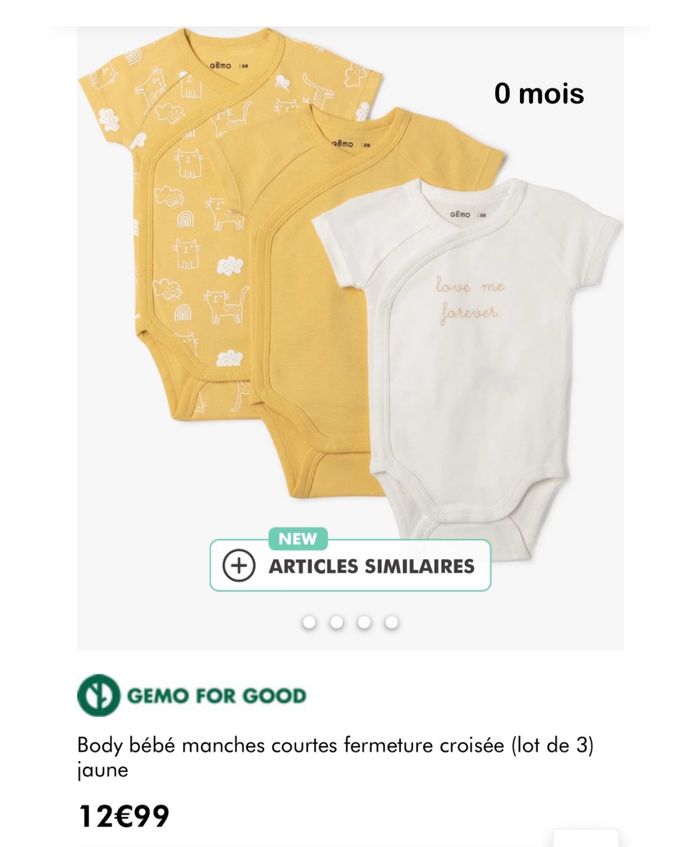Viewport: 700px width, 847px height.
Task: Tap the photo carousel page indicator
Action: tap(350, 622)
